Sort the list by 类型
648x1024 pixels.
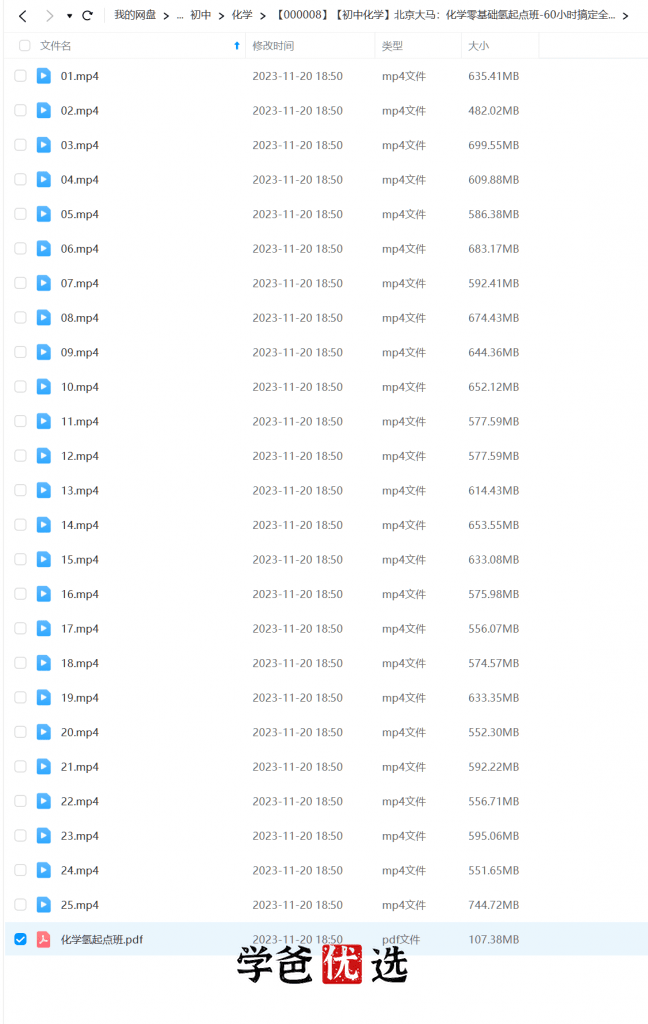pyautogui.click(x=392, y=46)
